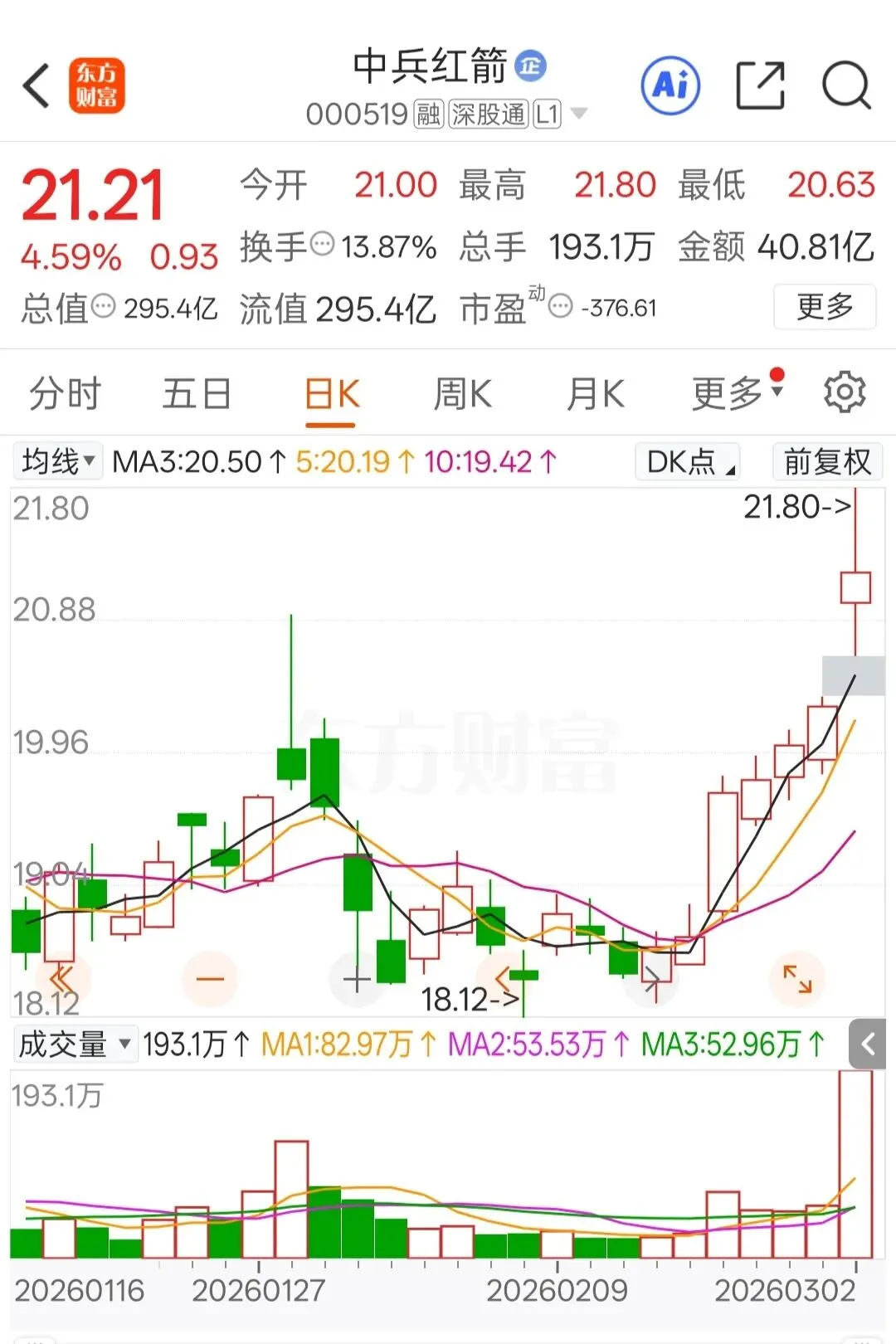The image size is (896, 1344).
Task: Open the 成交量 indicator dropdown
Action: click(75, 1044)
